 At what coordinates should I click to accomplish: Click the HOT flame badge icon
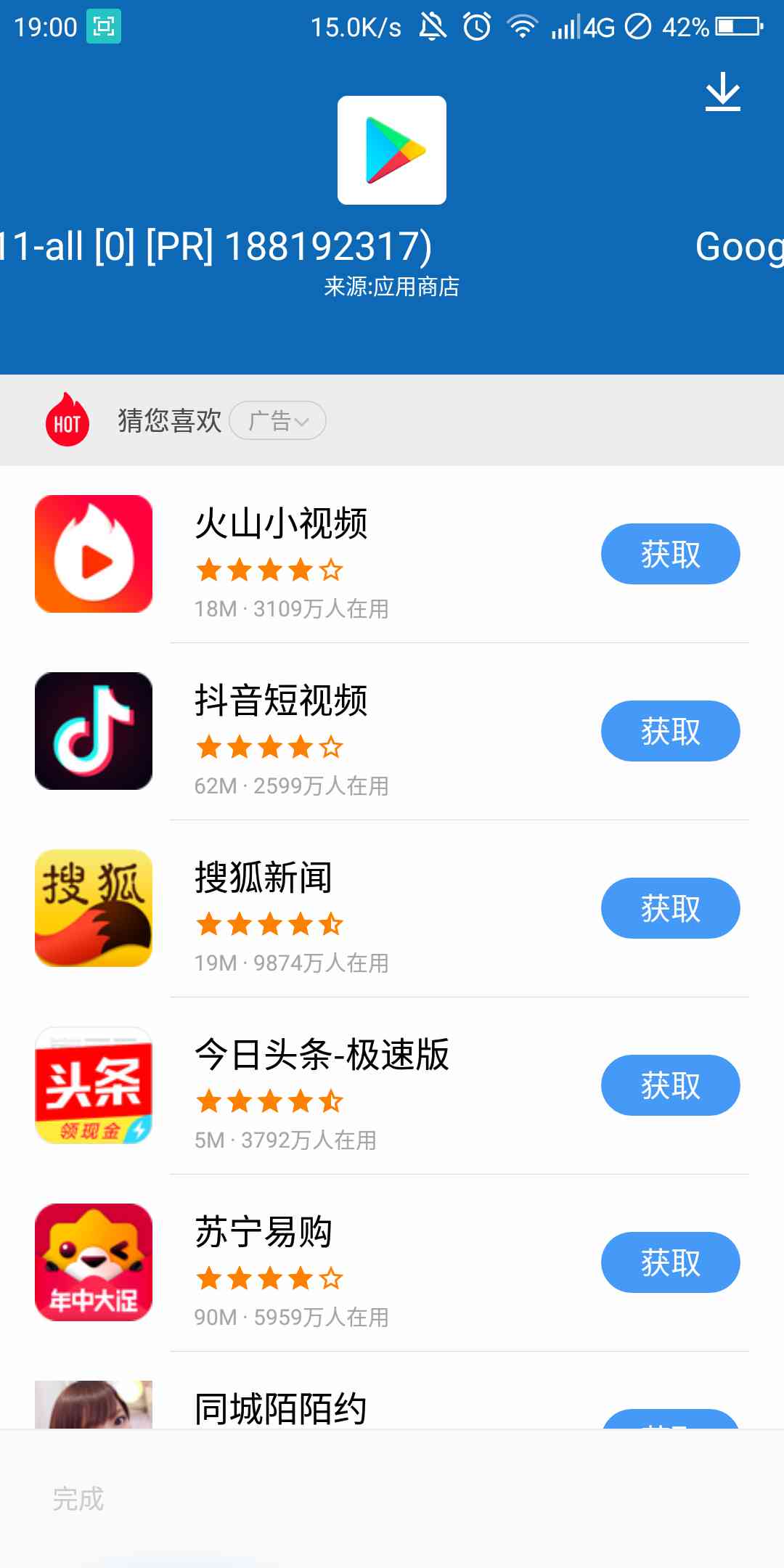click(67, 420)
